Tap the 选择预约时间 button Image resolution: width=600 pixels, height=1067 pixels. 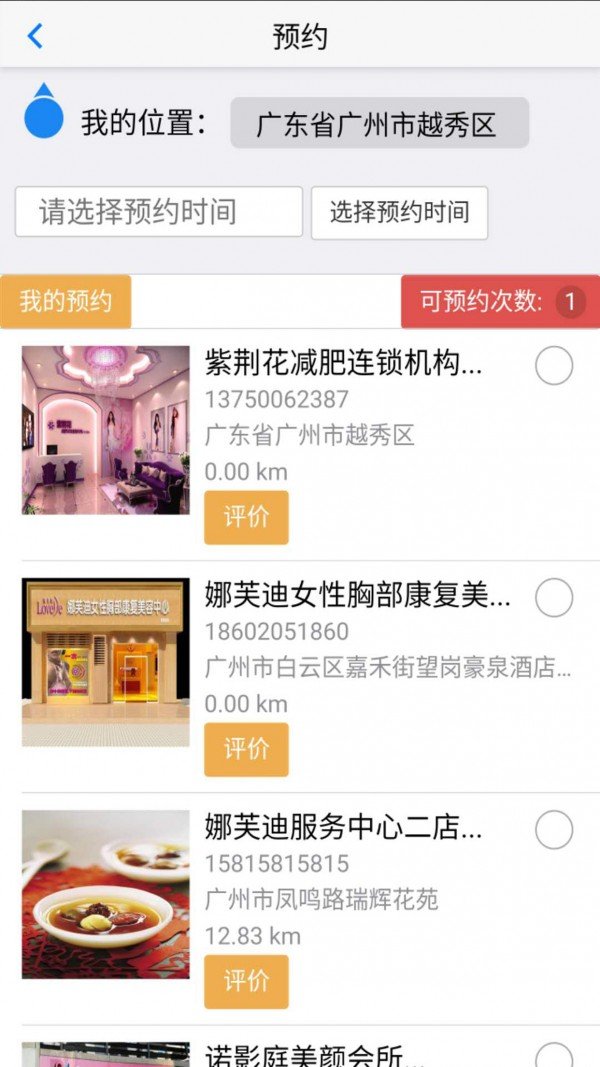point(399,213)
